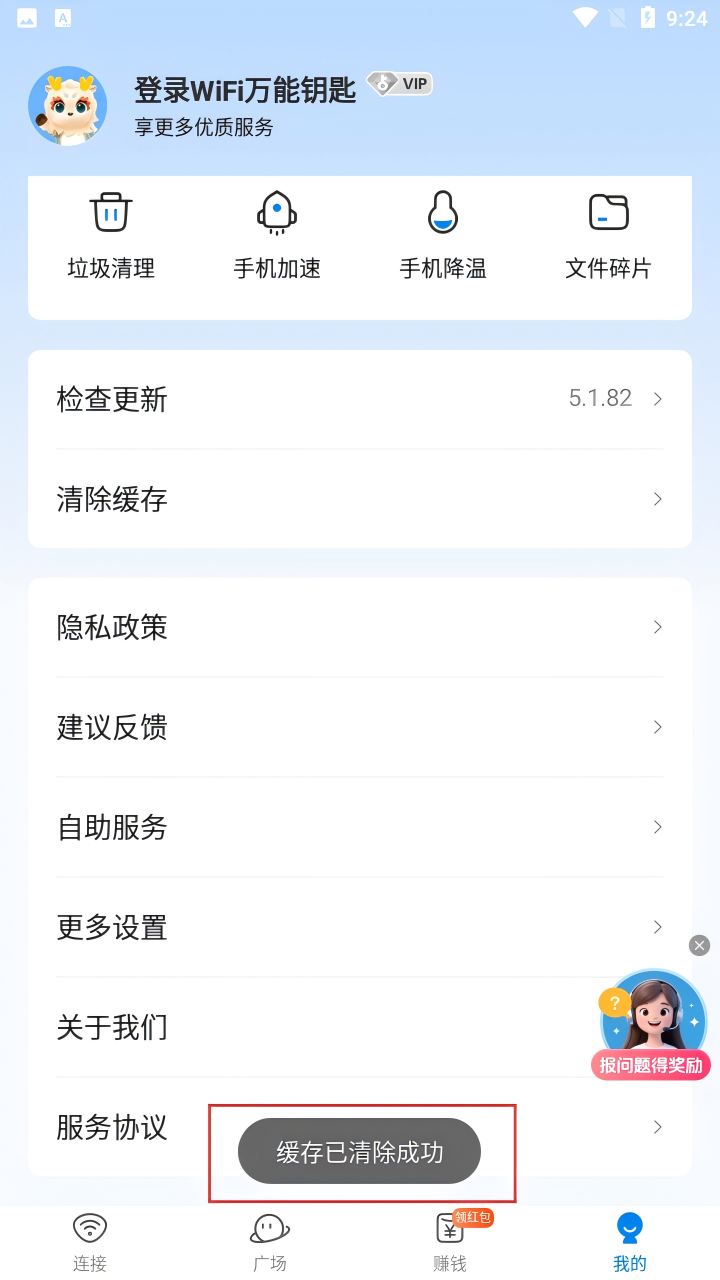The height and width of the screenshot is (1280, 720).
Task: Open the VIP badge
Action: click(x=400, y=84)
